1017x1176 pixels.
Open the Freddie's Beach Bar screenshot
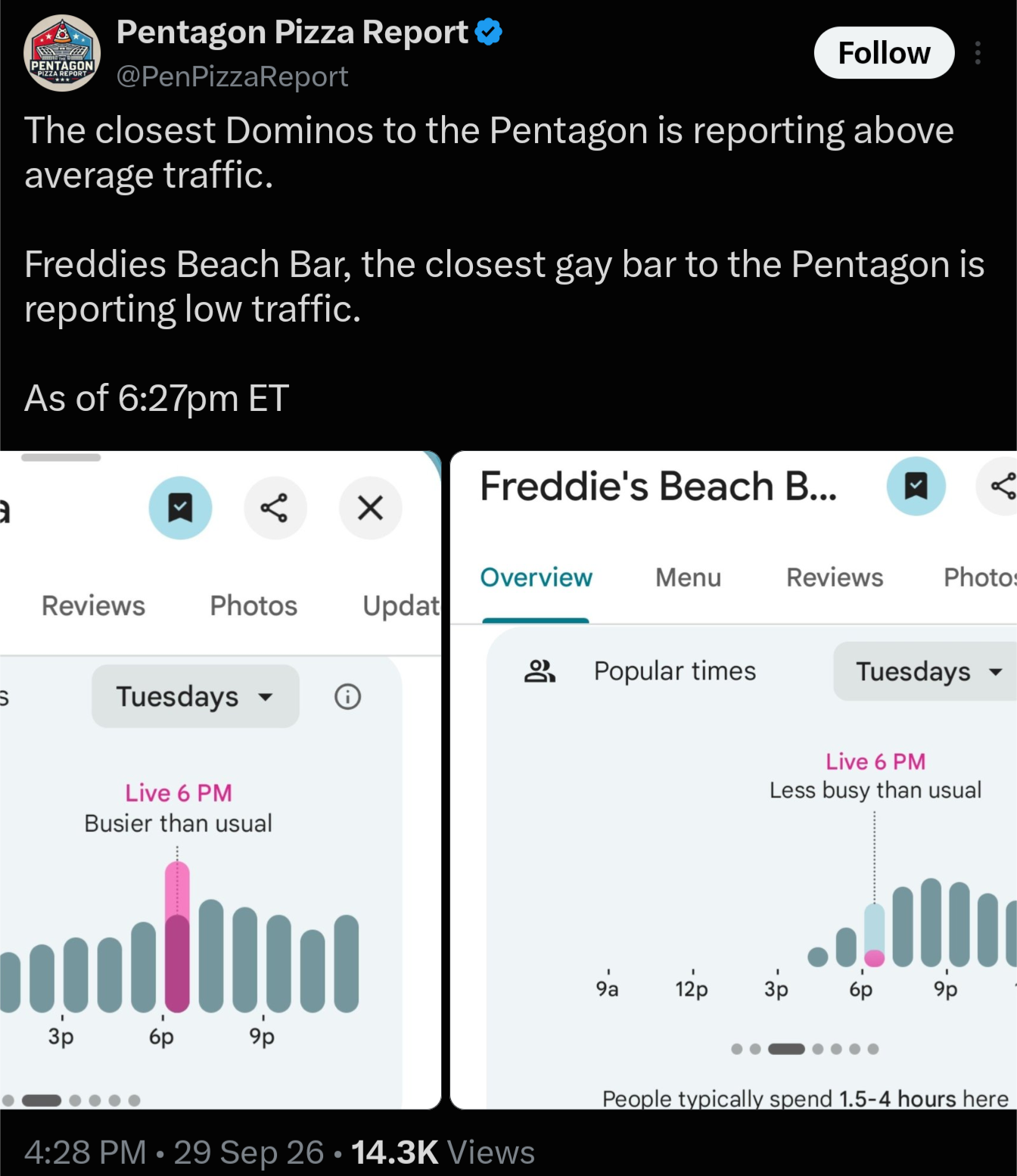coord(733,780)
